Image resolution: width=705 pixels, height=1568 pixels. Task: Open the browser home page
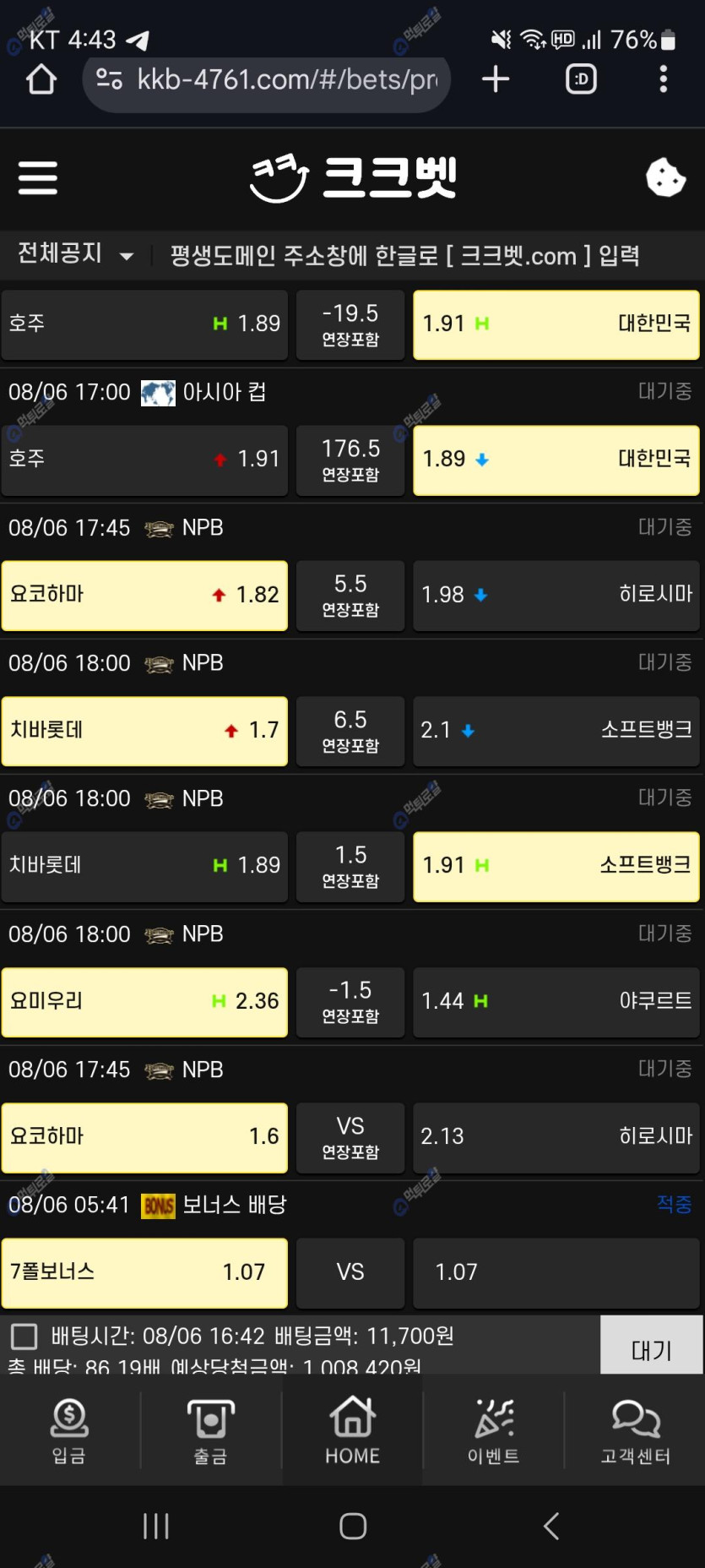coord(41,80)
